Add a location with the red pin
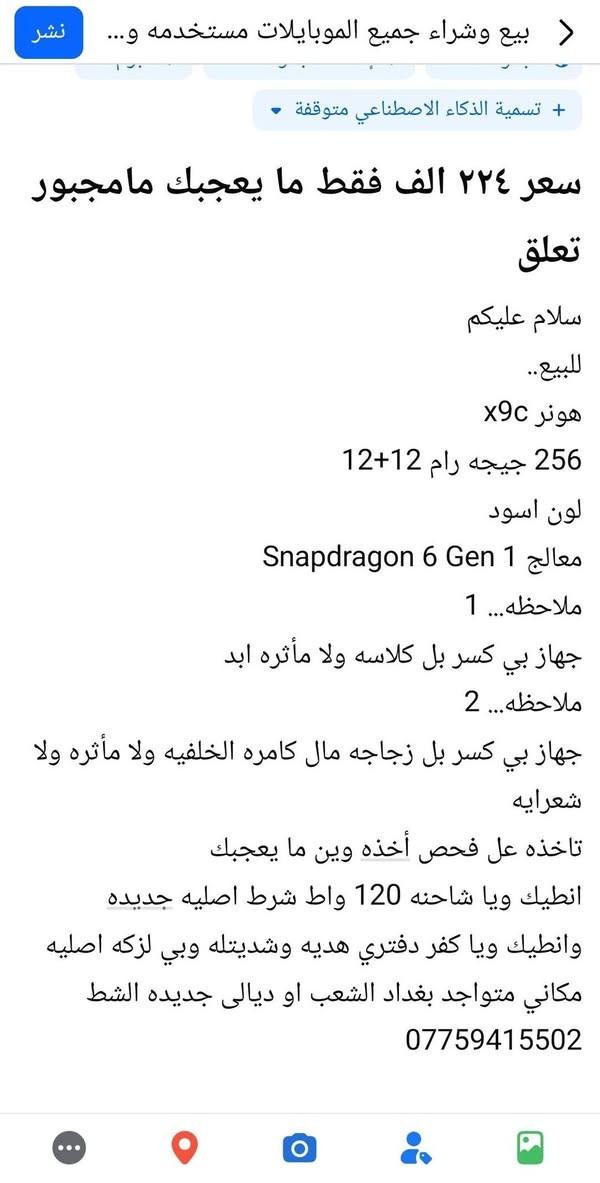 183,1148
